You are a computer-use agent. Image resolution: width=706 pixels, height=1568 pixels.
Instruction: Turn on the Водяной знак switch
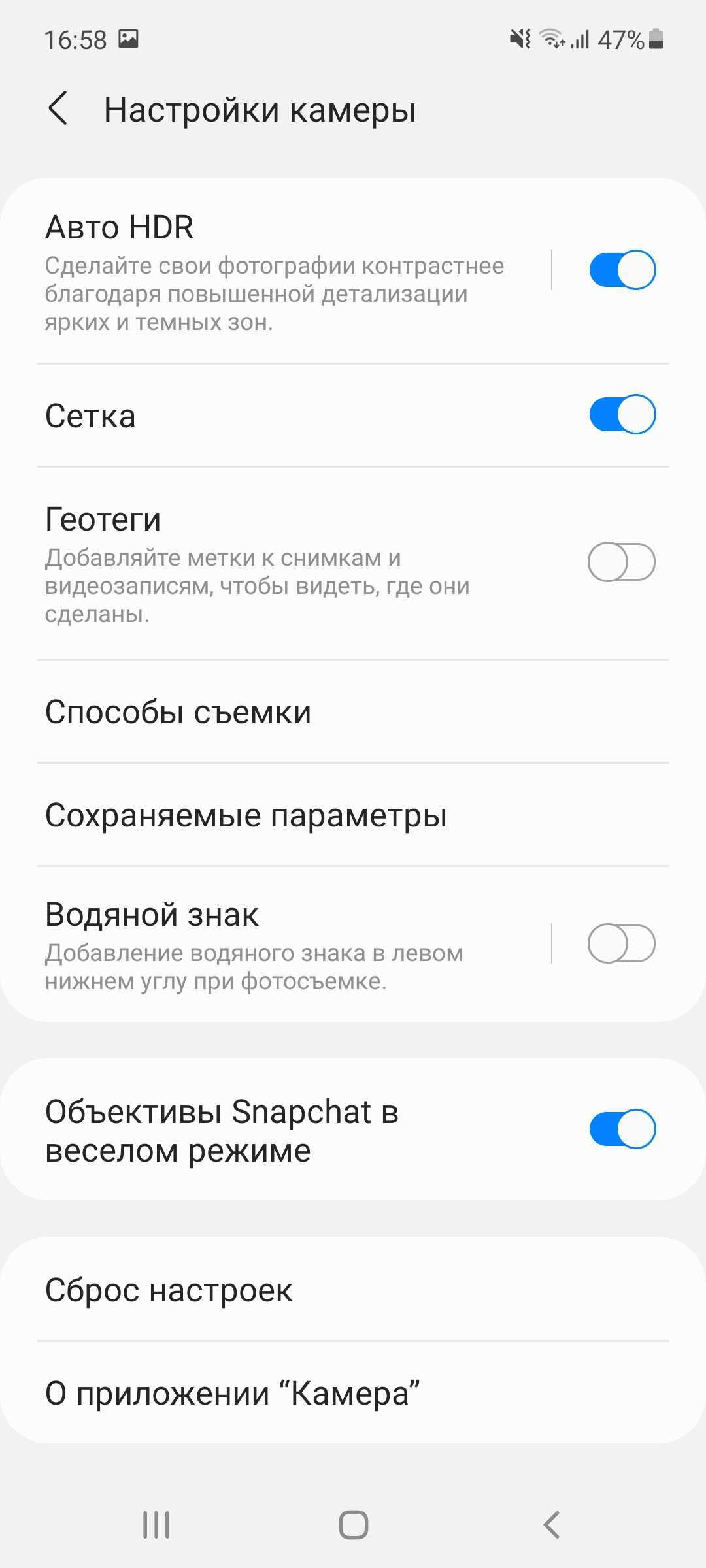click(x=621, y=943)
